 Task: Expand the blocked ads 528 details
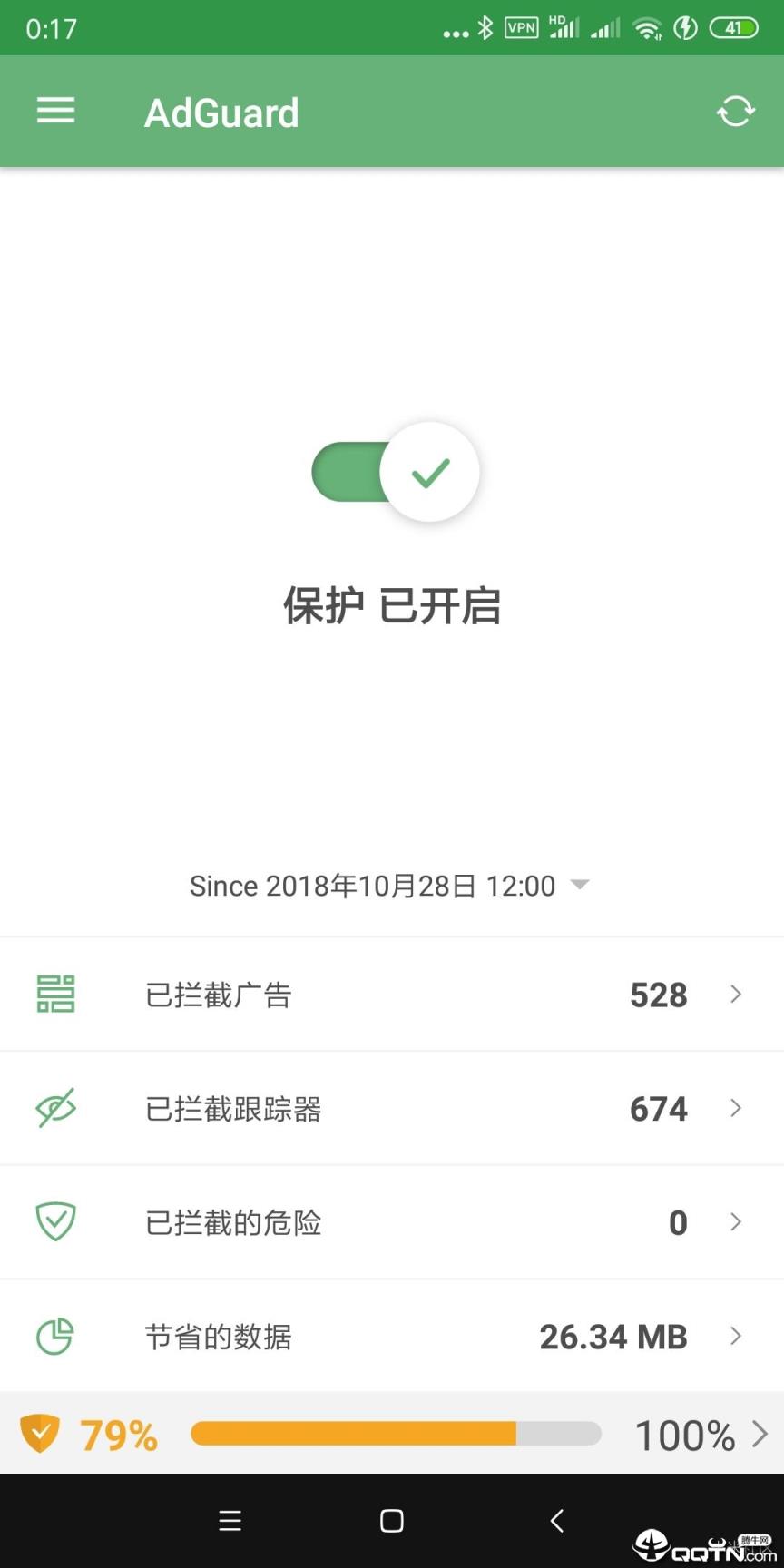click(x=736, y=995)
